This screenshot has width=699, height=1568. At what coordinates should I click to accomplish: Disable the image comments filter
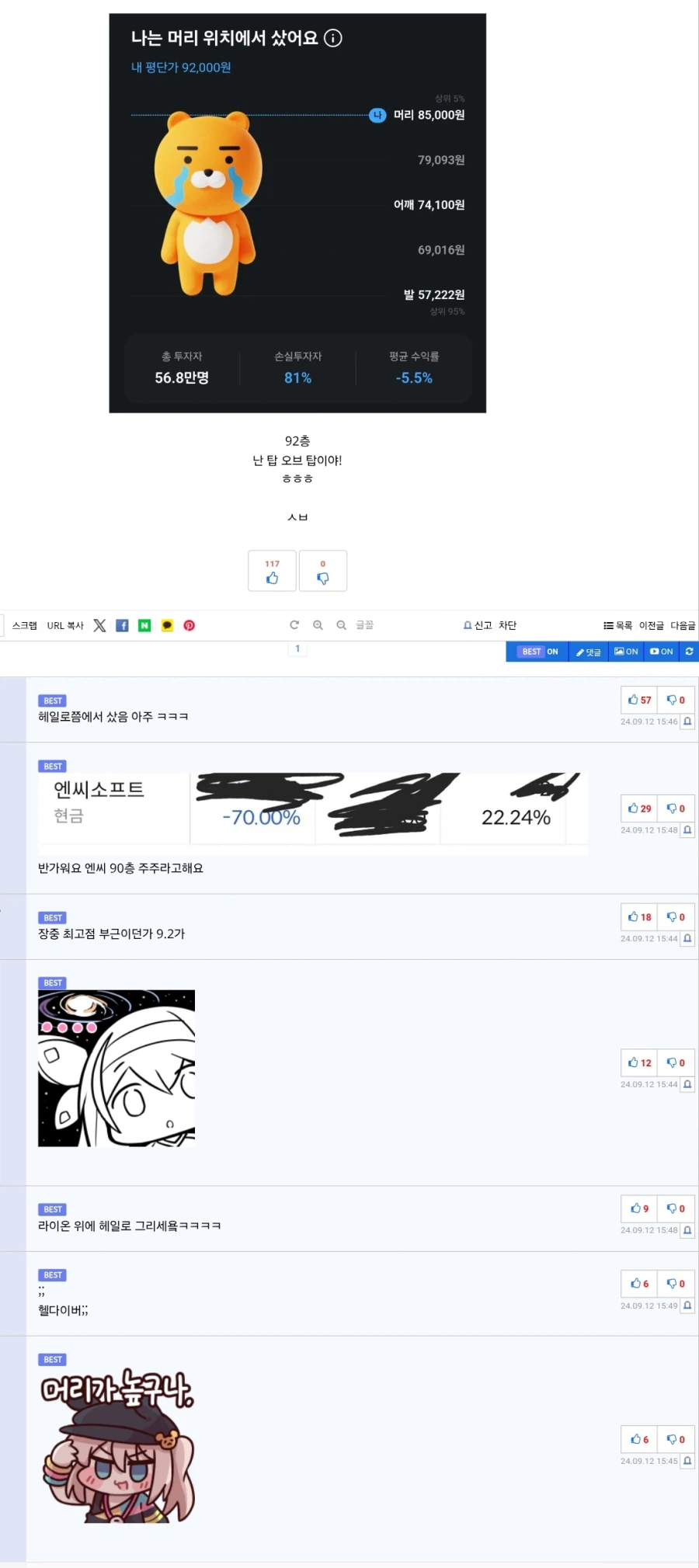pyautogui.click(x=625, y=652)
